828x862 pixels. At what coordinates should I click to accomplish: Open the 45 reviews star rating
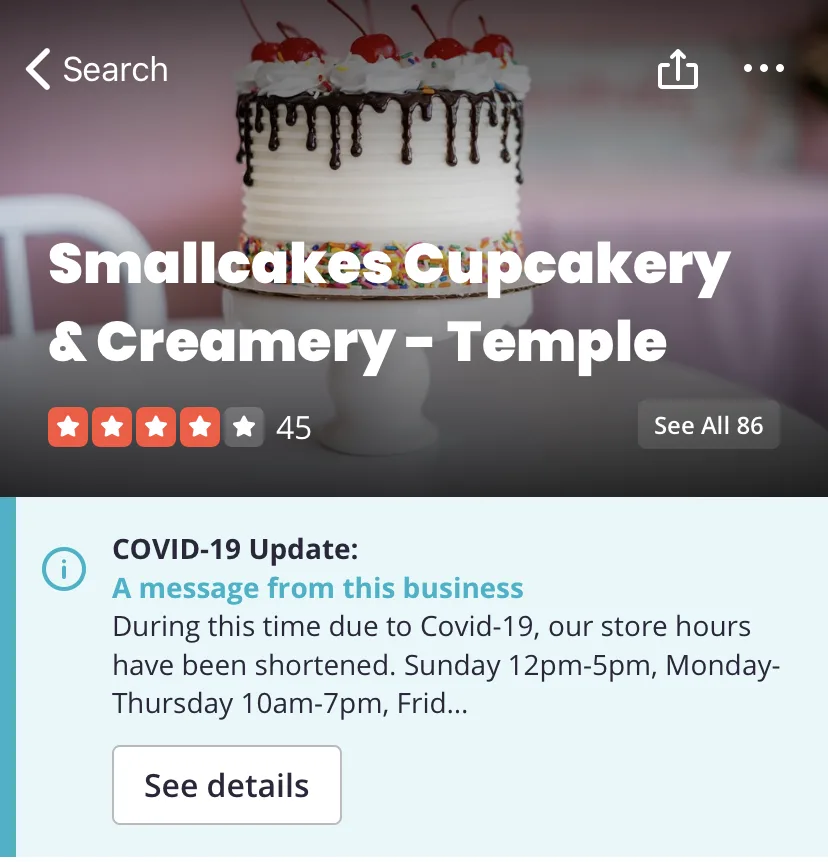click(179, 428)
